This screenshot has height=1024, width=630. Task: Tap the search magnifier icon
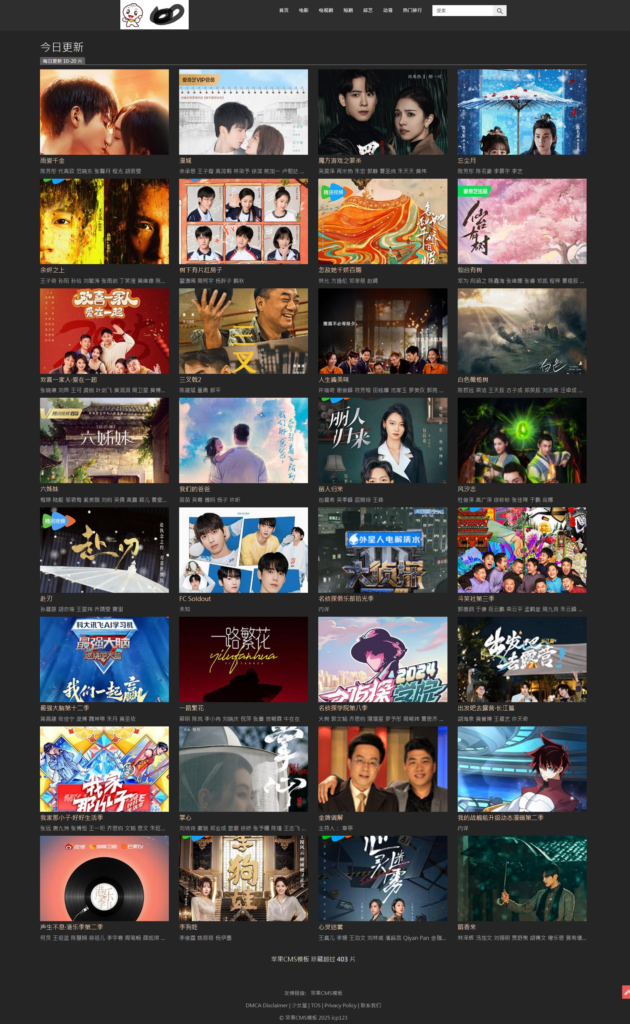[x=501, y=10]
